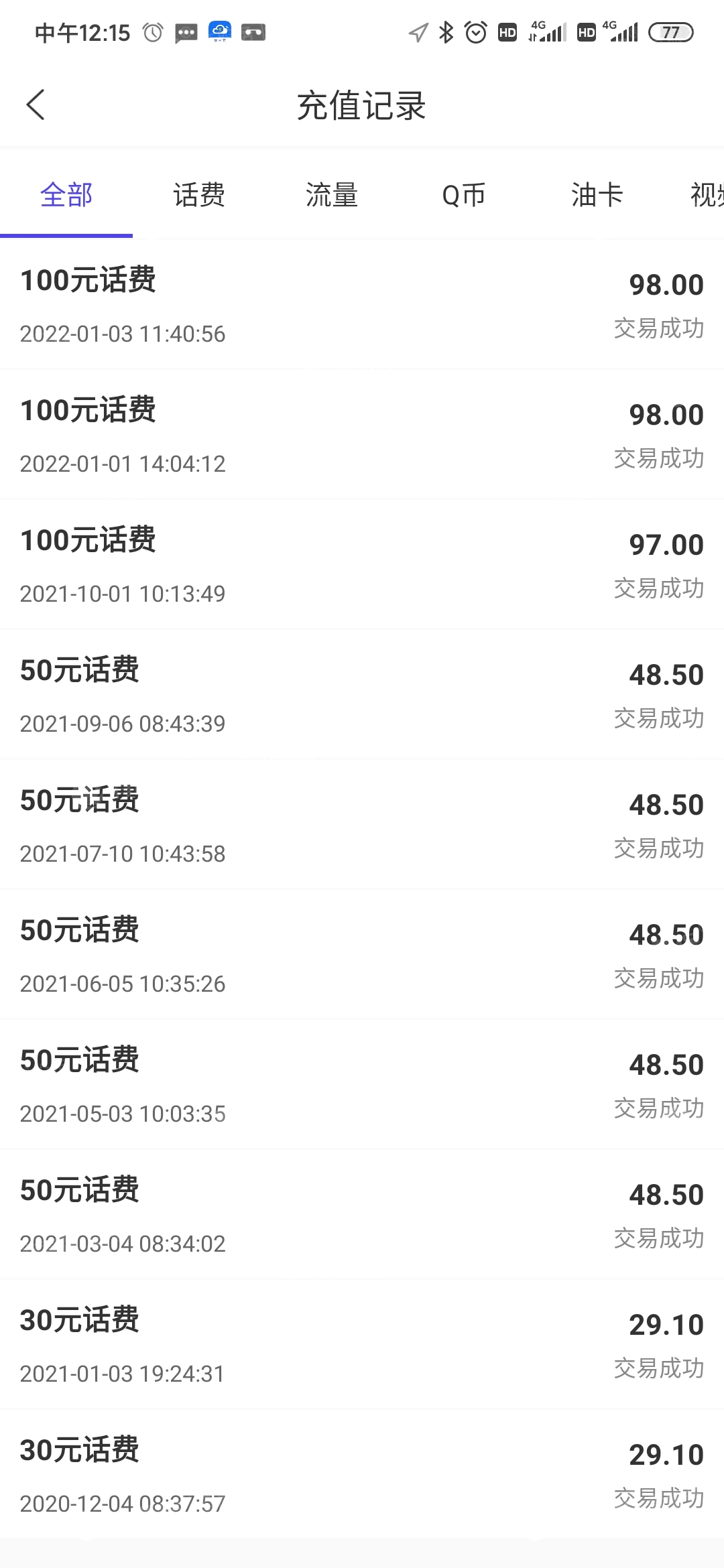Open the 2020-12-04 08:37:57 recharge record
Viewport: 724px width, 1568px height.
pyautogui.click(x=362, y=1475)
